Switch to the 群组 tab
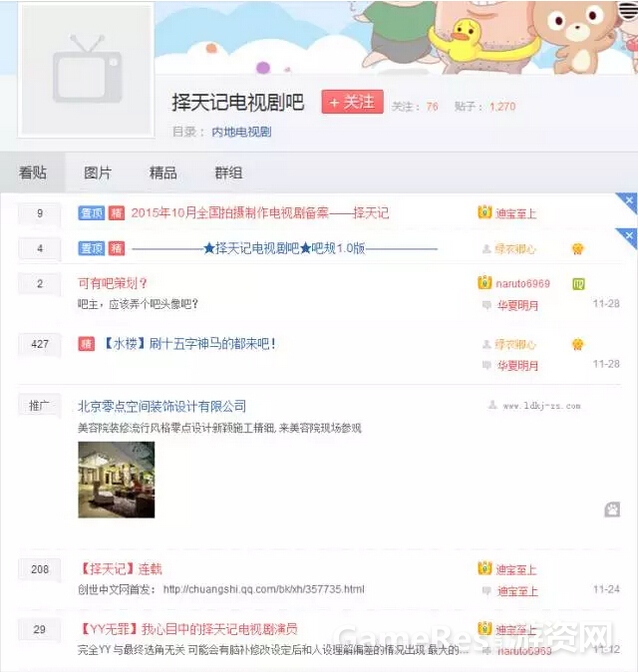The width and height of the screenshot is (638, 672). 228,173
